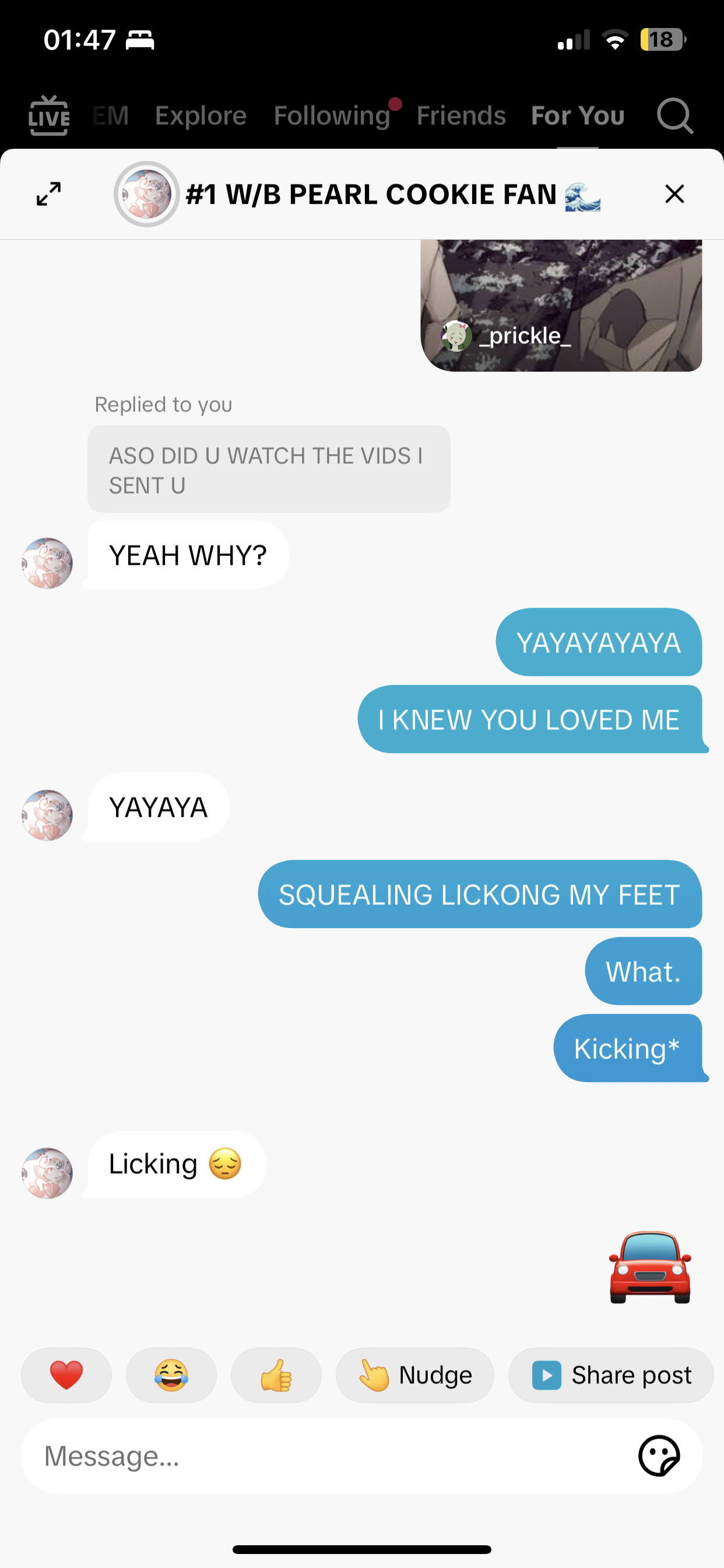Expand the chat to full screen

(48, 194)
